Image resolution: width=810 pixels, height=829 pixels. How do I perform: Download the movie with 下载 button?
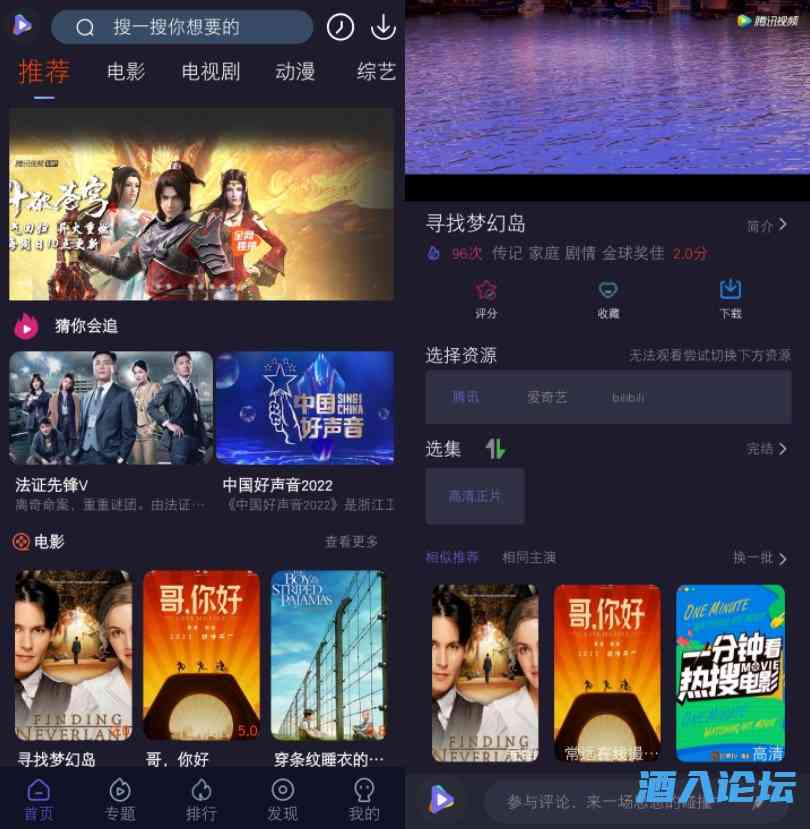pyautogui.click(x=730, y=299)
